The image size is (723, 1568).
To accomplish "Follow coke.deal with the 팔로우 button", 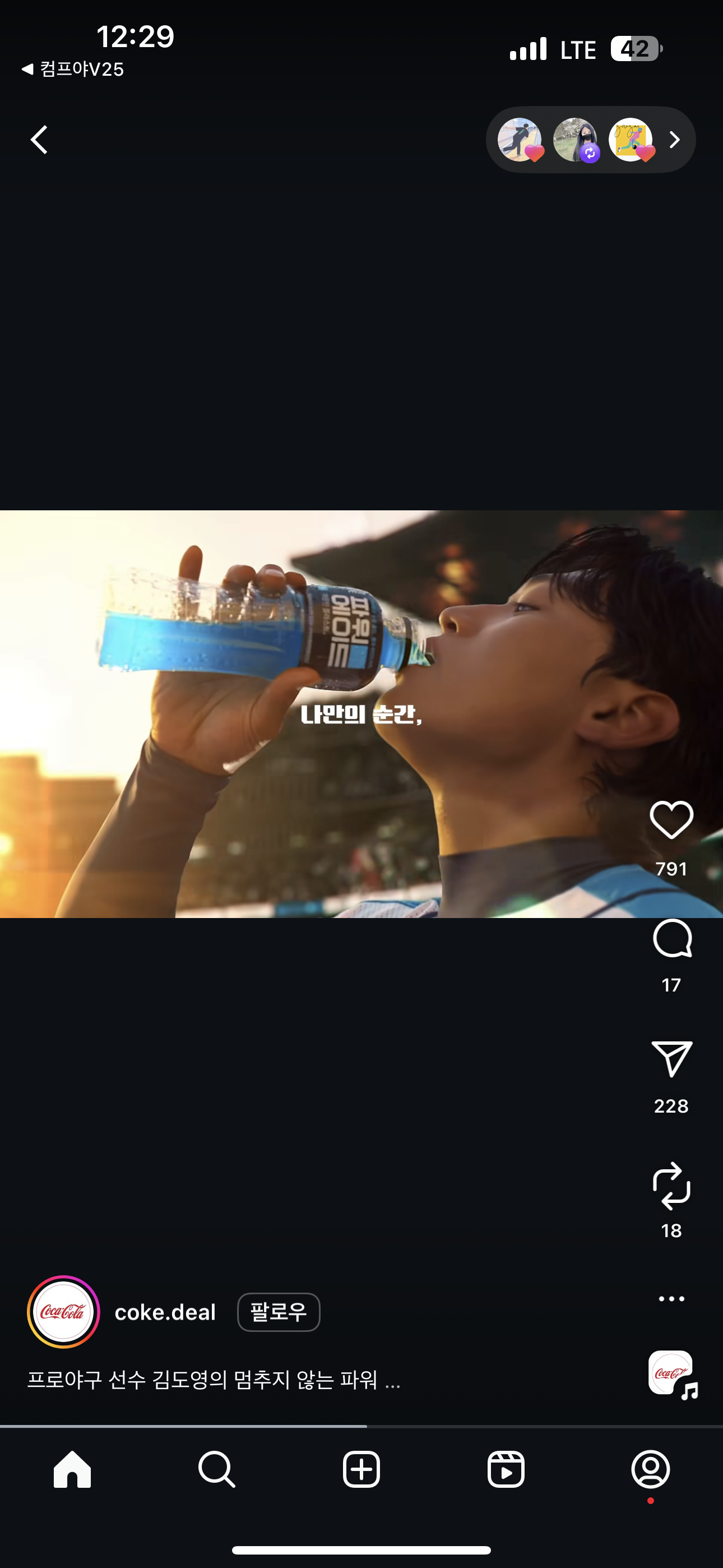I will (x=278, y=1312).
